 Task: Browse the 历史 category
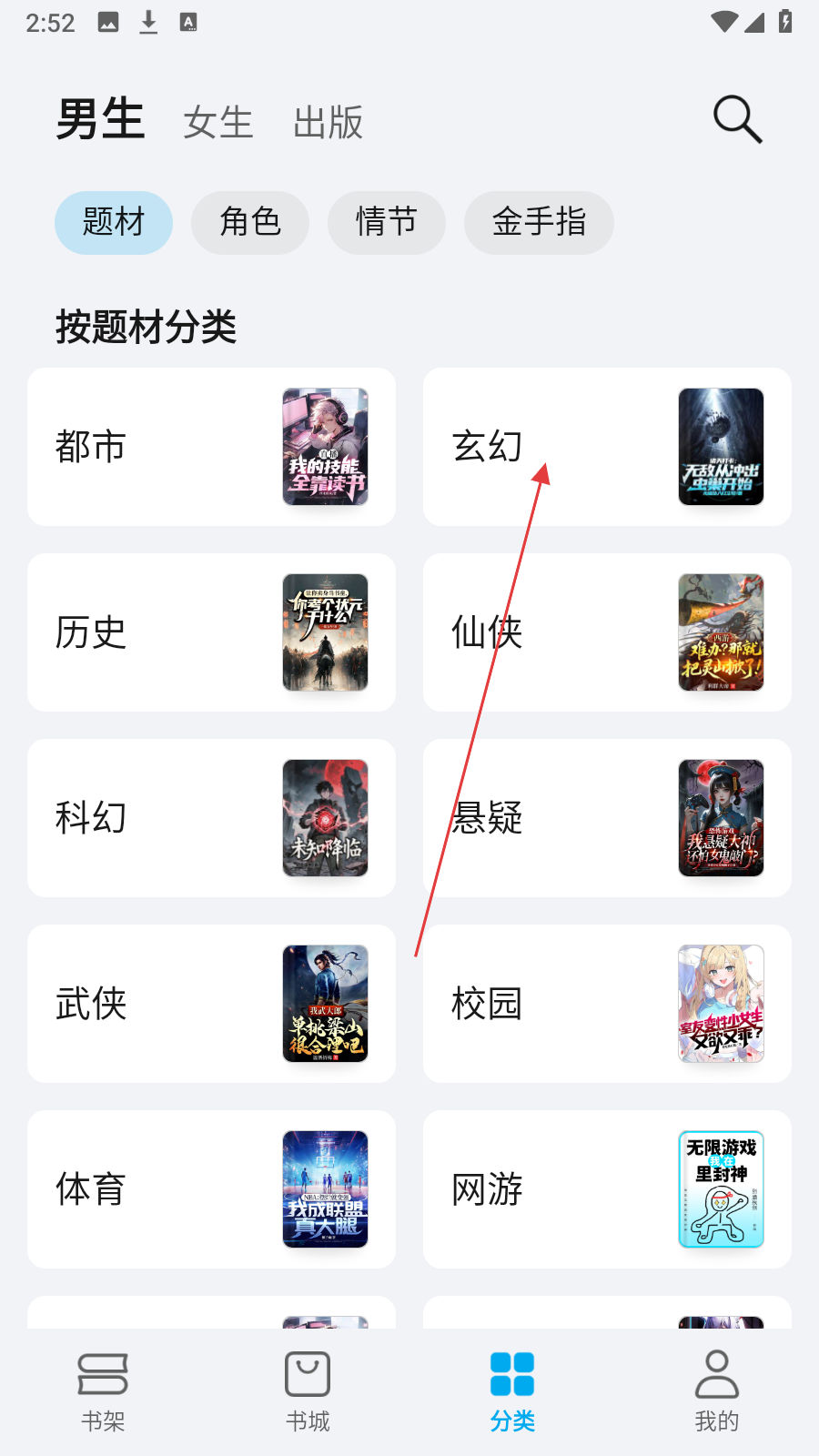(x=211, y=632)
